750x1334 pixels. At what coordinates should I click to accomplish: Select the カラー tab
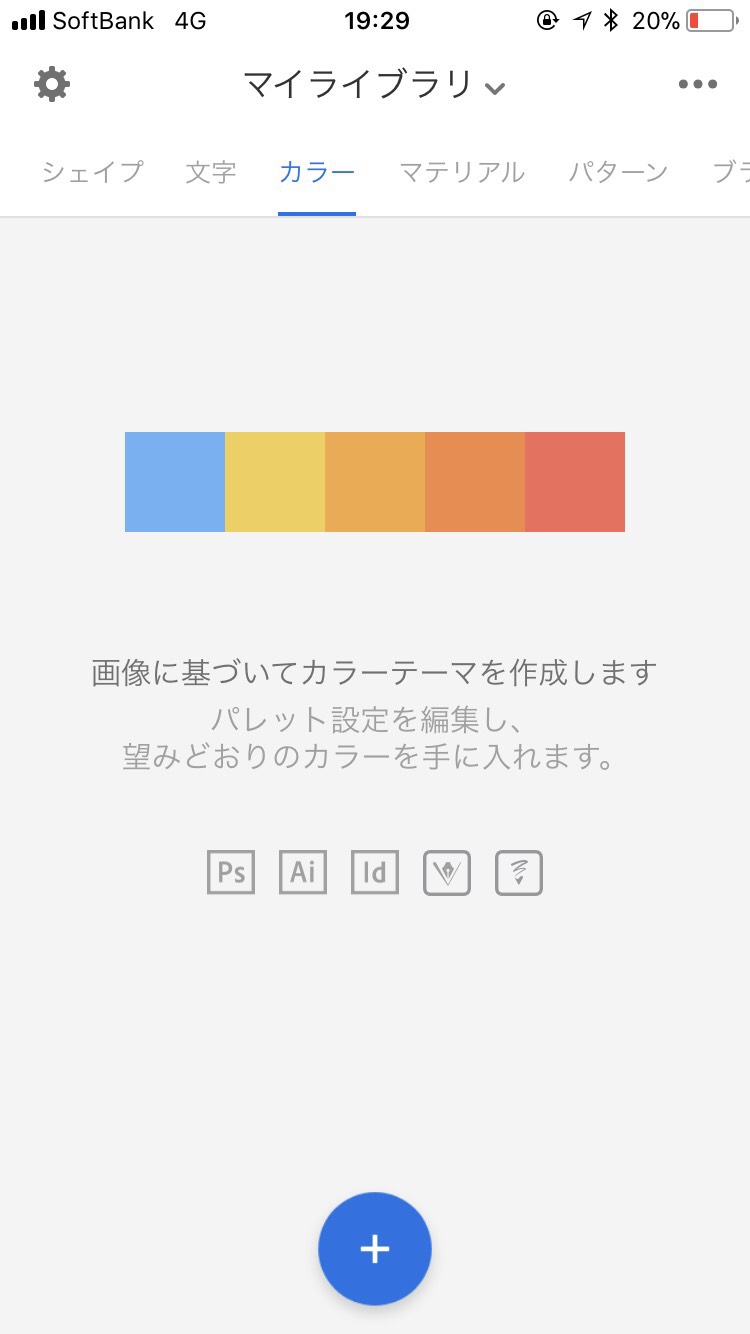click(x=317, y=172)
